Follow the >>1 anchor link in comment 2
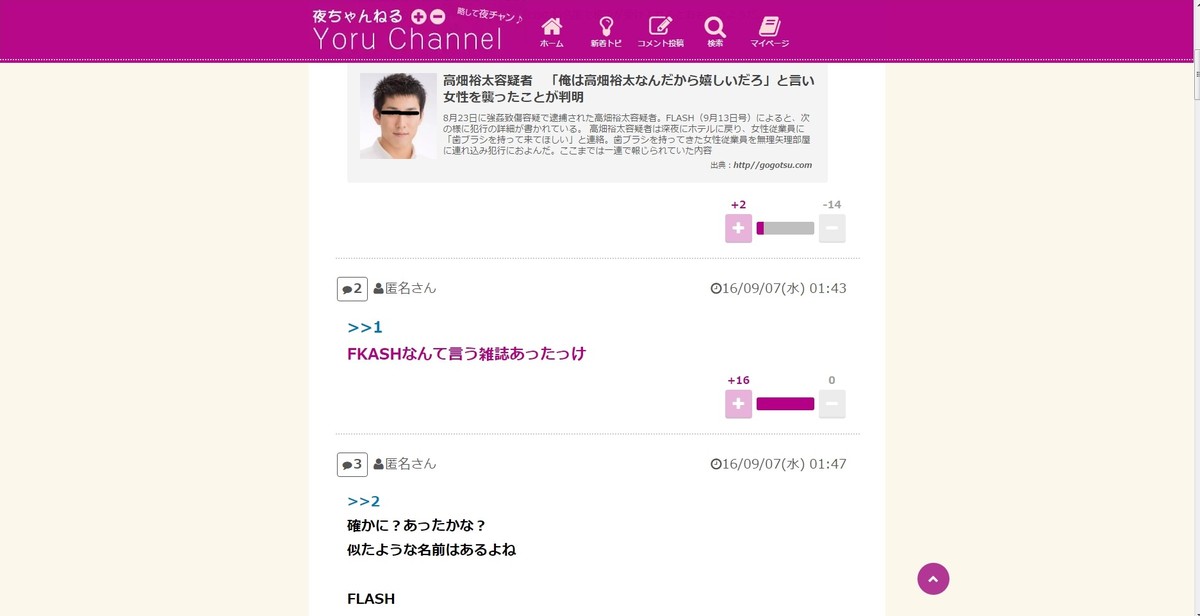The height and width of the screenshot is (616, 1200). (x=365, y=327)
